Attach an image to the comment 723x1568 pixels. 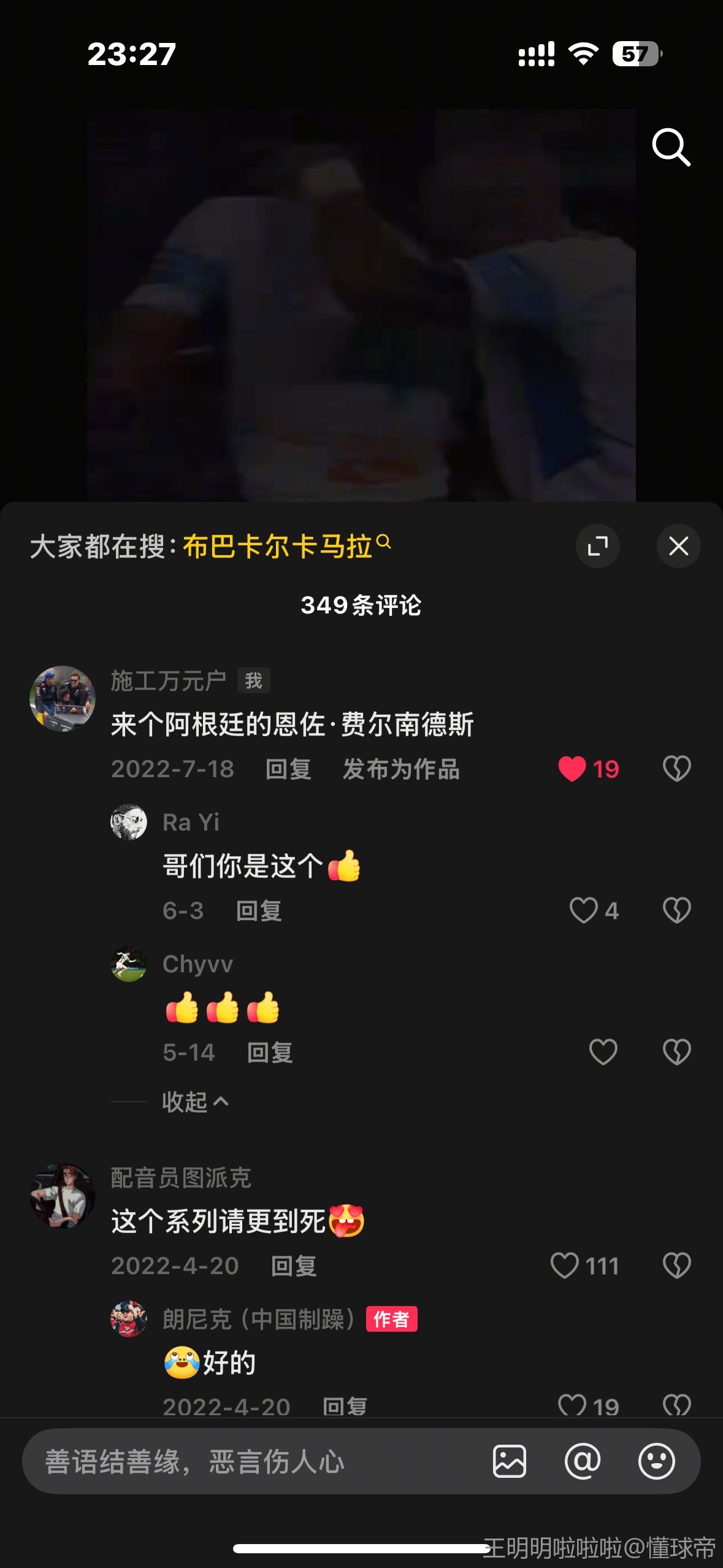click(510, 1461)
